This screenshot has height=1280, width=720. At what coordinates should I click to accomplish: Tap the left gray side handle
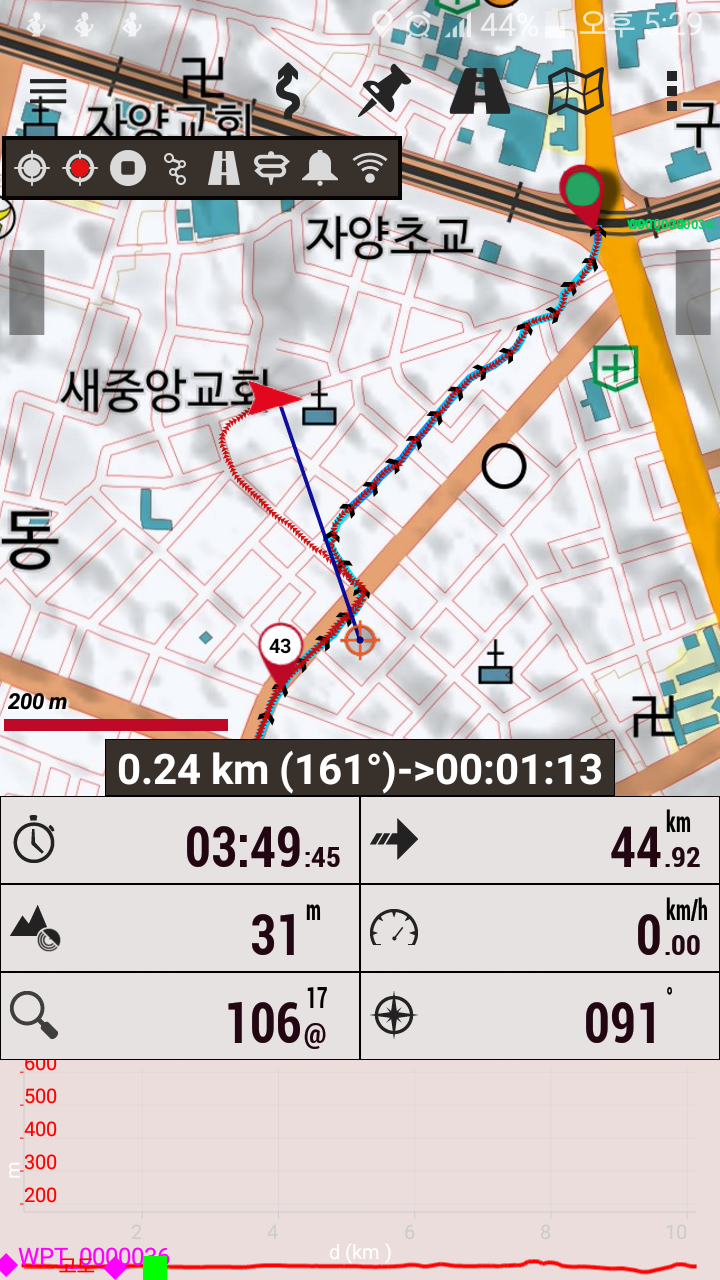27,292
